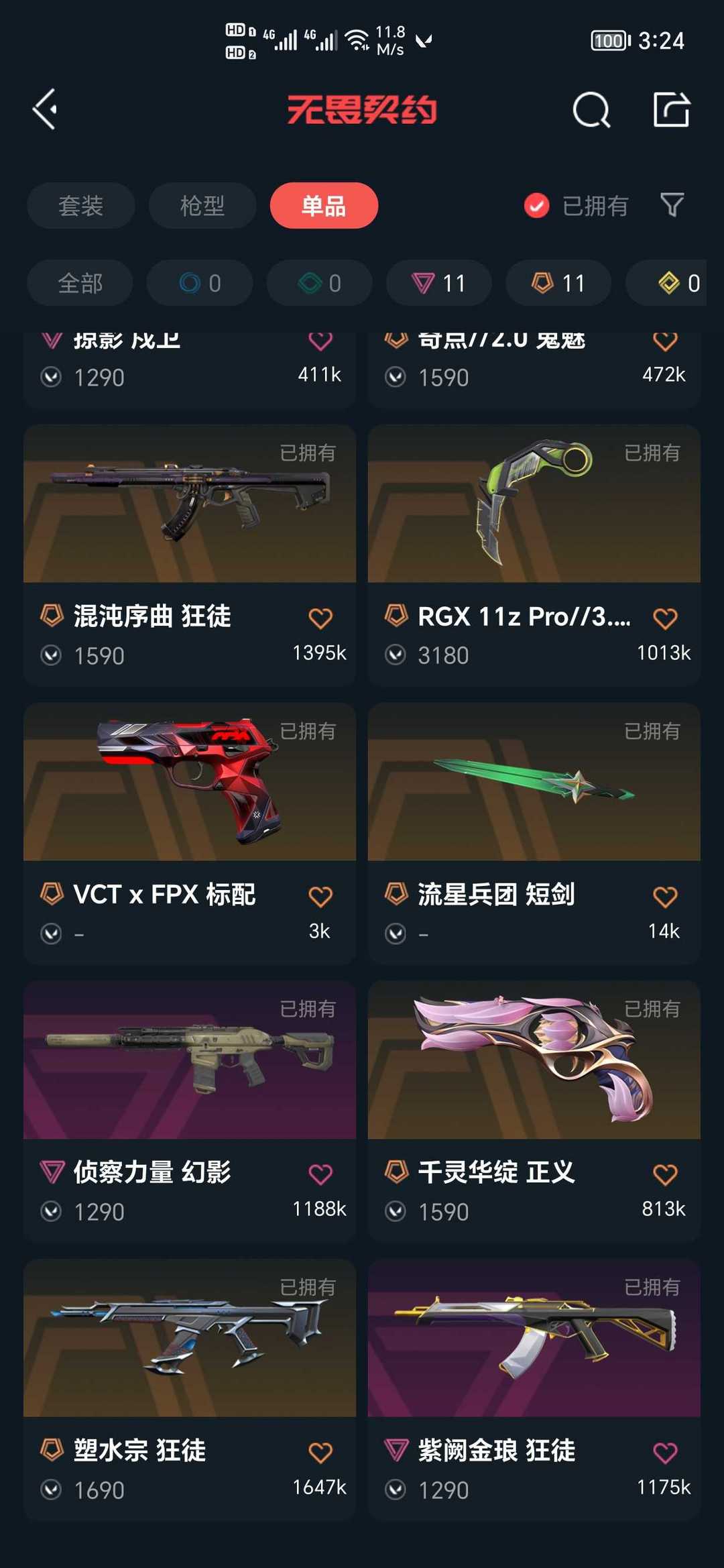
Task: Open the RGX 11z Pro knife card
Action: pos(534,555)
